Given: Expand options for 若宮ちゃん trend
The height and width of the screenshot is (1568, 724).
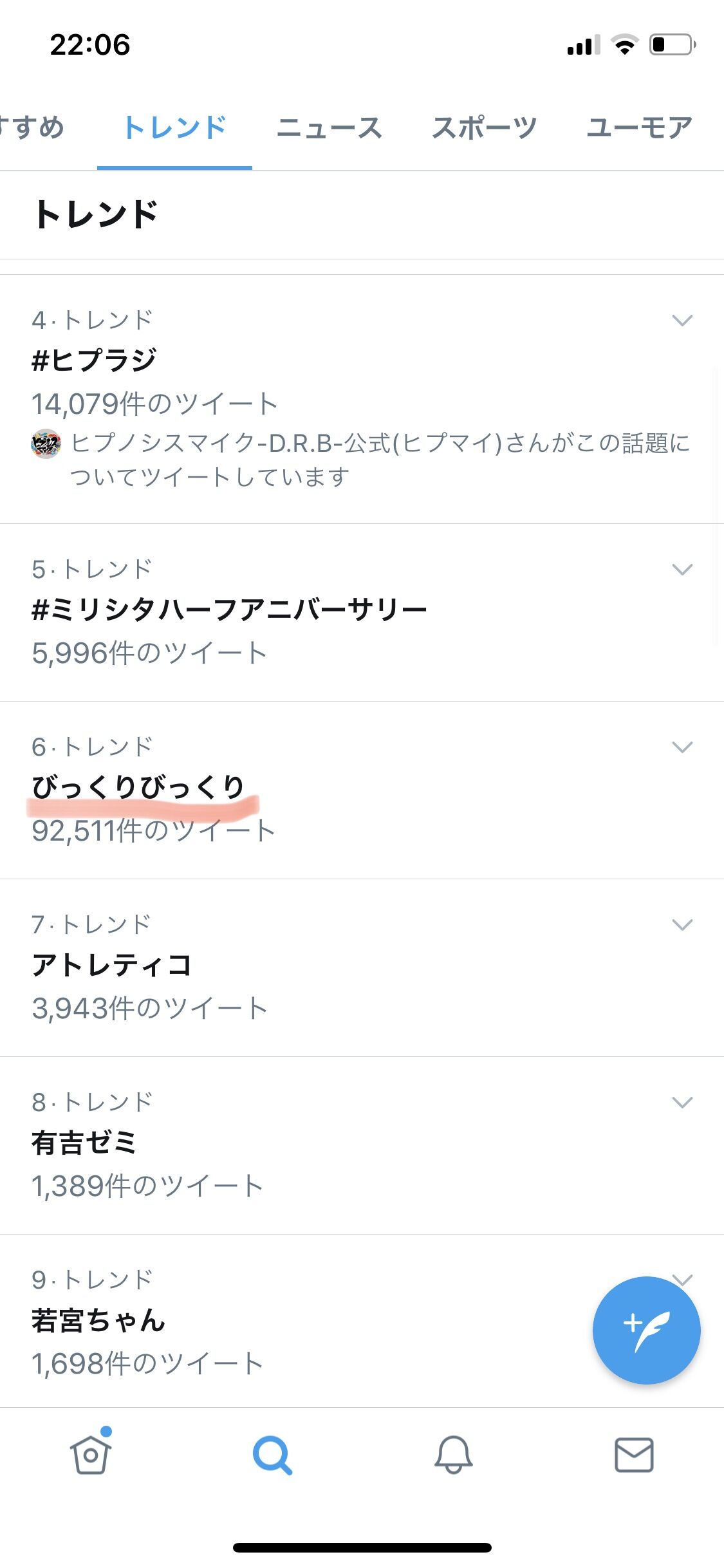Looking at the screenshot, I should (x=682, y=1279).
